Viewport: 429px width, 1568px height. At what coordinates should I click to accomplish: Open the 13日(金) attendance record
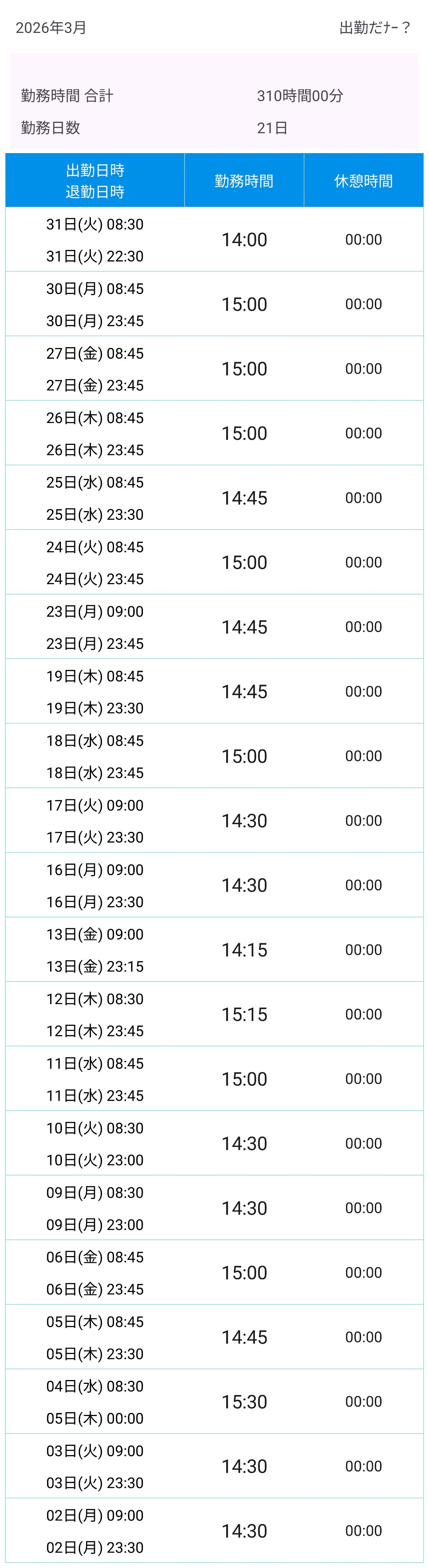pos(214,949)
